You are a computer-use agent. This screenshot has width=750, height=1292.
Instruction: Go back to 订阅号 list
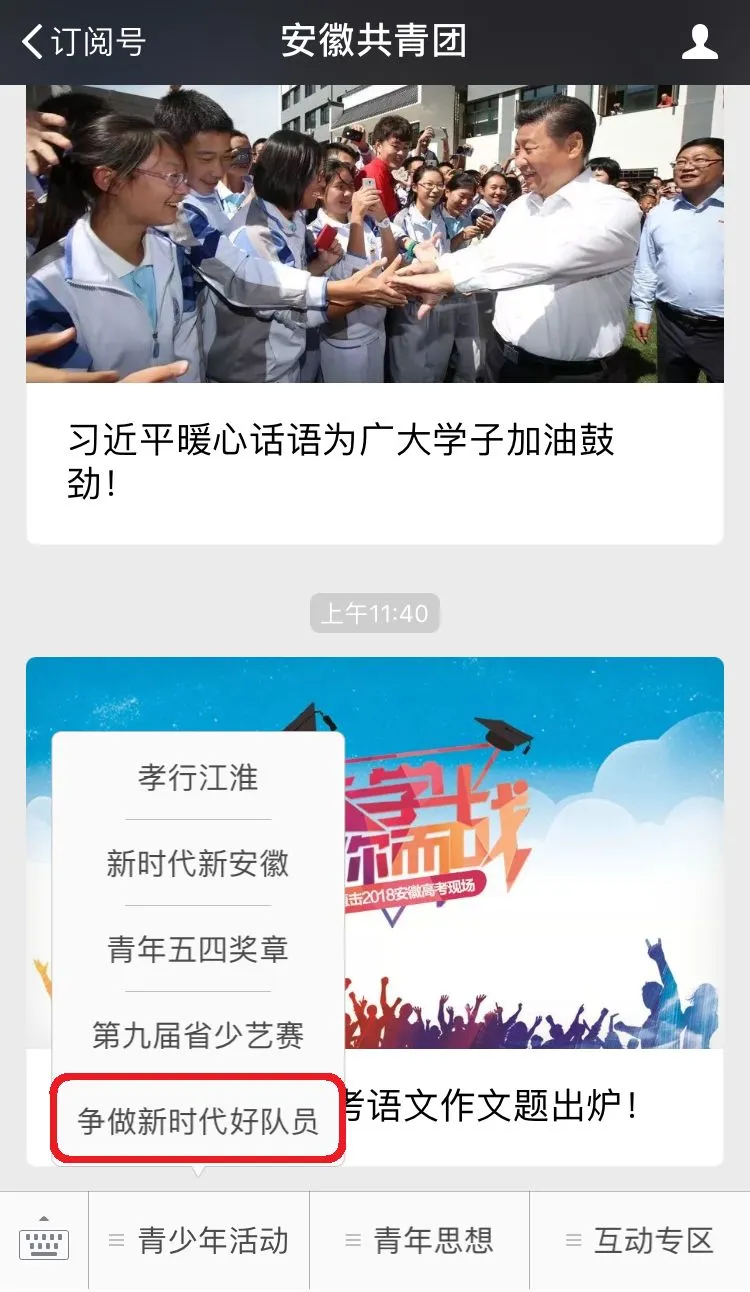coord(84,42)
